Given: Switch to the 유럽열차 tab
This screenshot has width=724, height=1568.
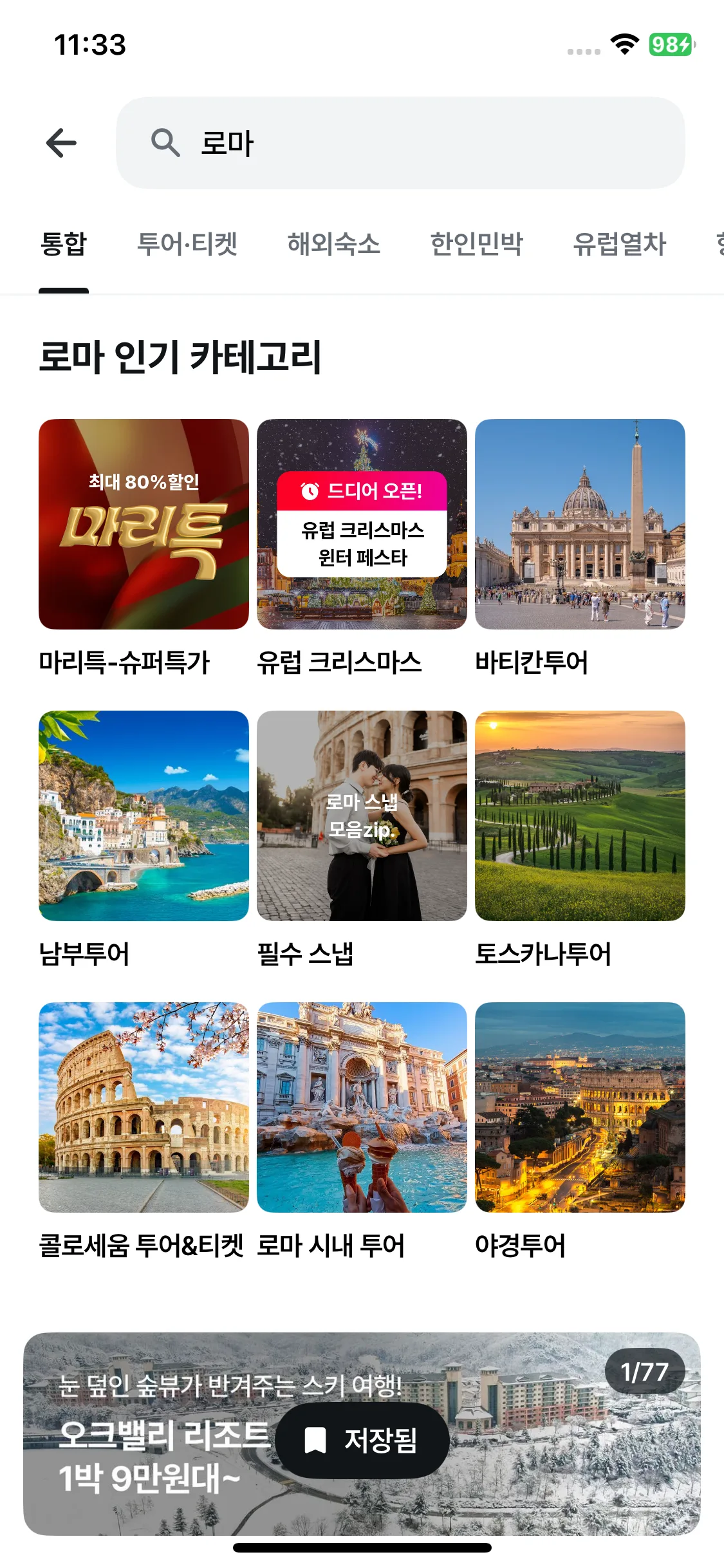Looking at the screenshot, I should tap(620, 245).
